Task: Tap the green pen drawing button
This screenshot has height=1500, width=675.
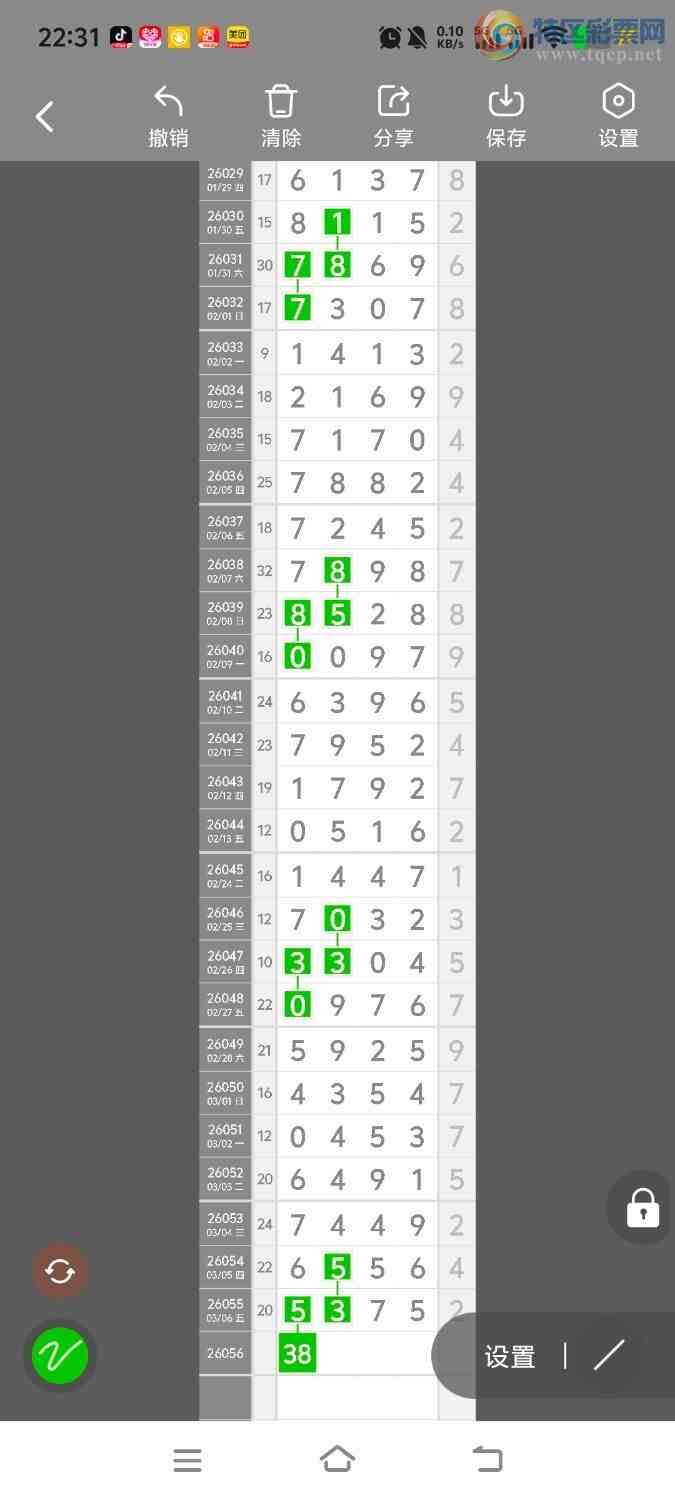Action: (x=60, y=1356)
